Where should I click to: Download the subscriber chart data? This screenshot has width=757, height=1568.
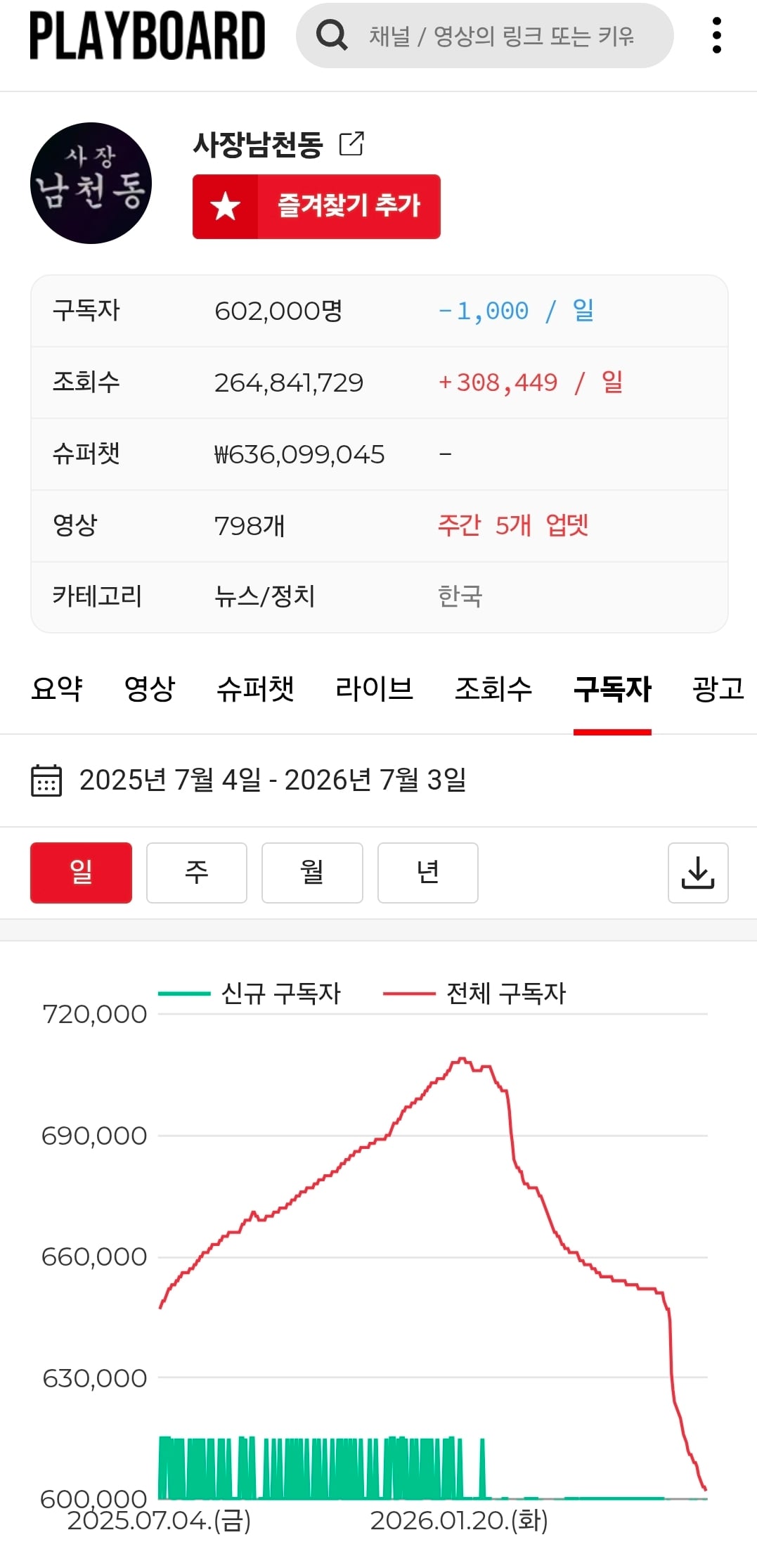pos(698,873)
